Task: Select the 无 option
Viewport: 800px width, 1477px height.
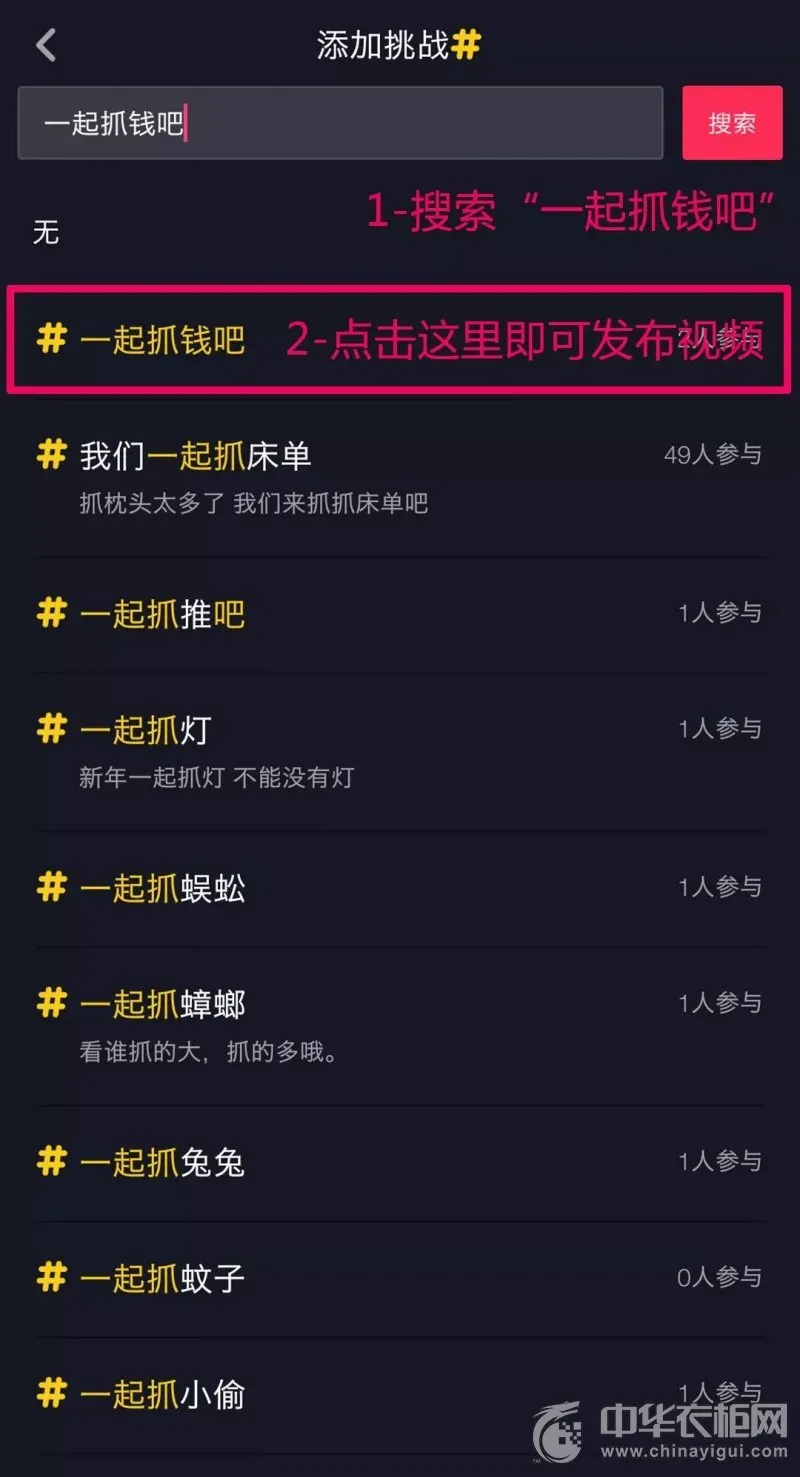Action: click(x=46, y=233)
